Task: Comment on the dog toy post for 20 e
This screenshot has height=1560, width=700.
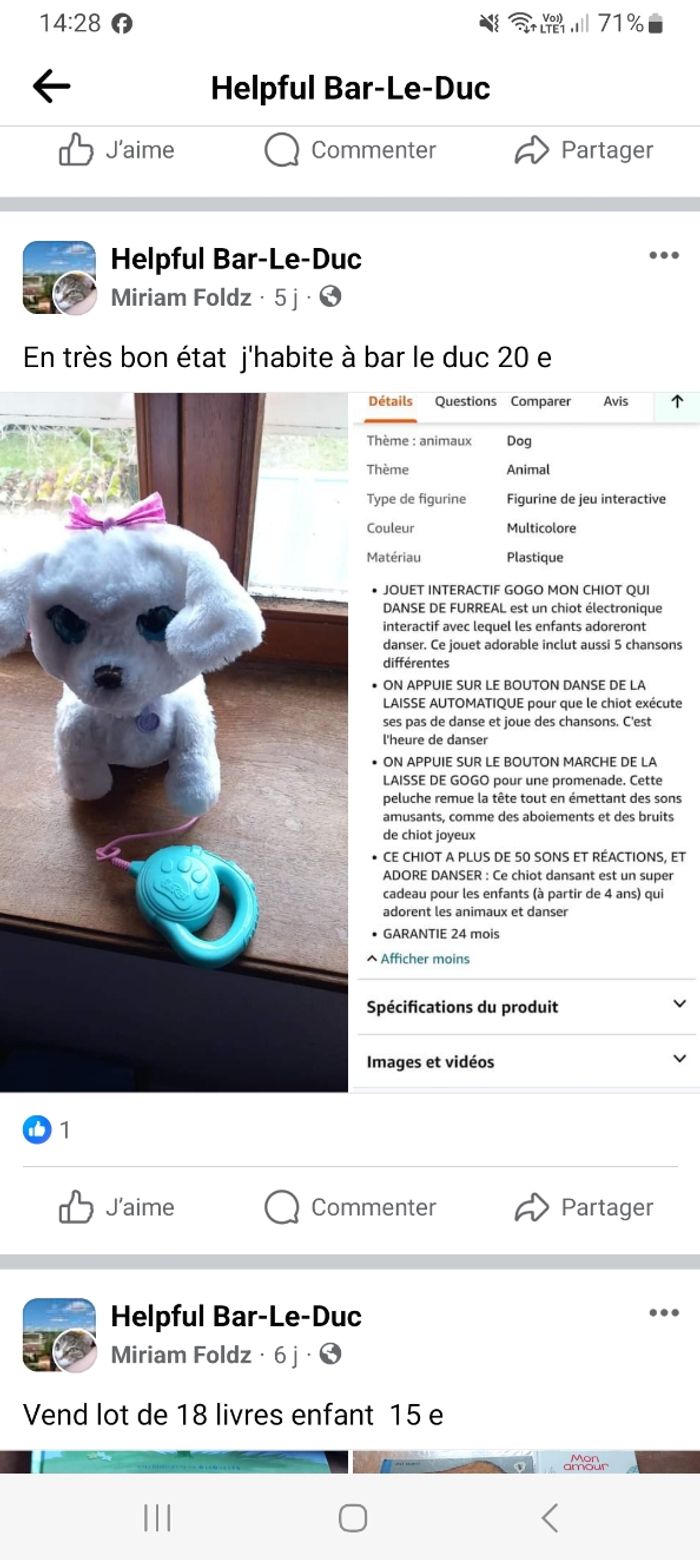Action: point(350,1207)
